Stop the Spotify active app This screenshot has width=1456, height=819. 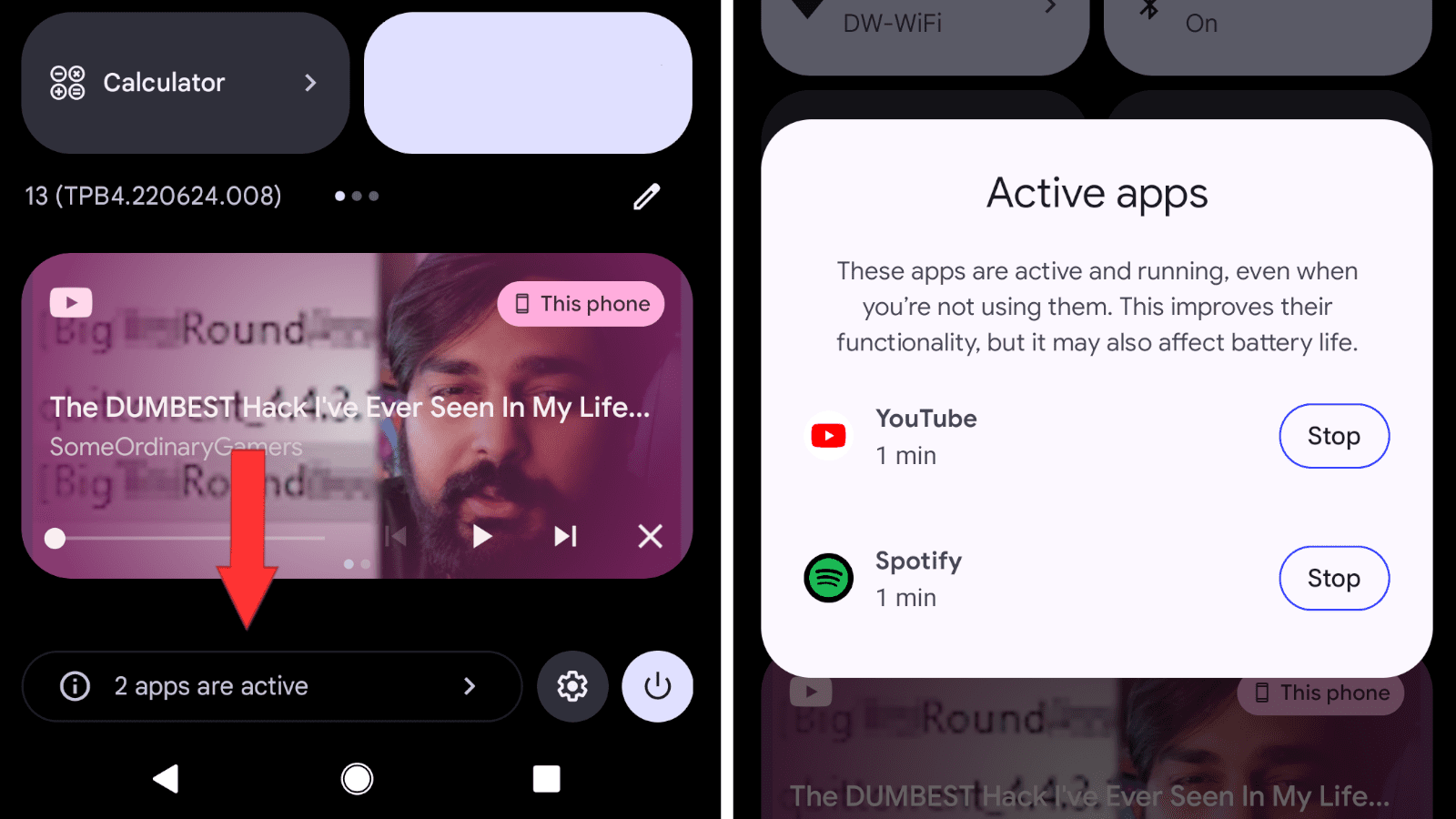click(x=1333, y=578)
